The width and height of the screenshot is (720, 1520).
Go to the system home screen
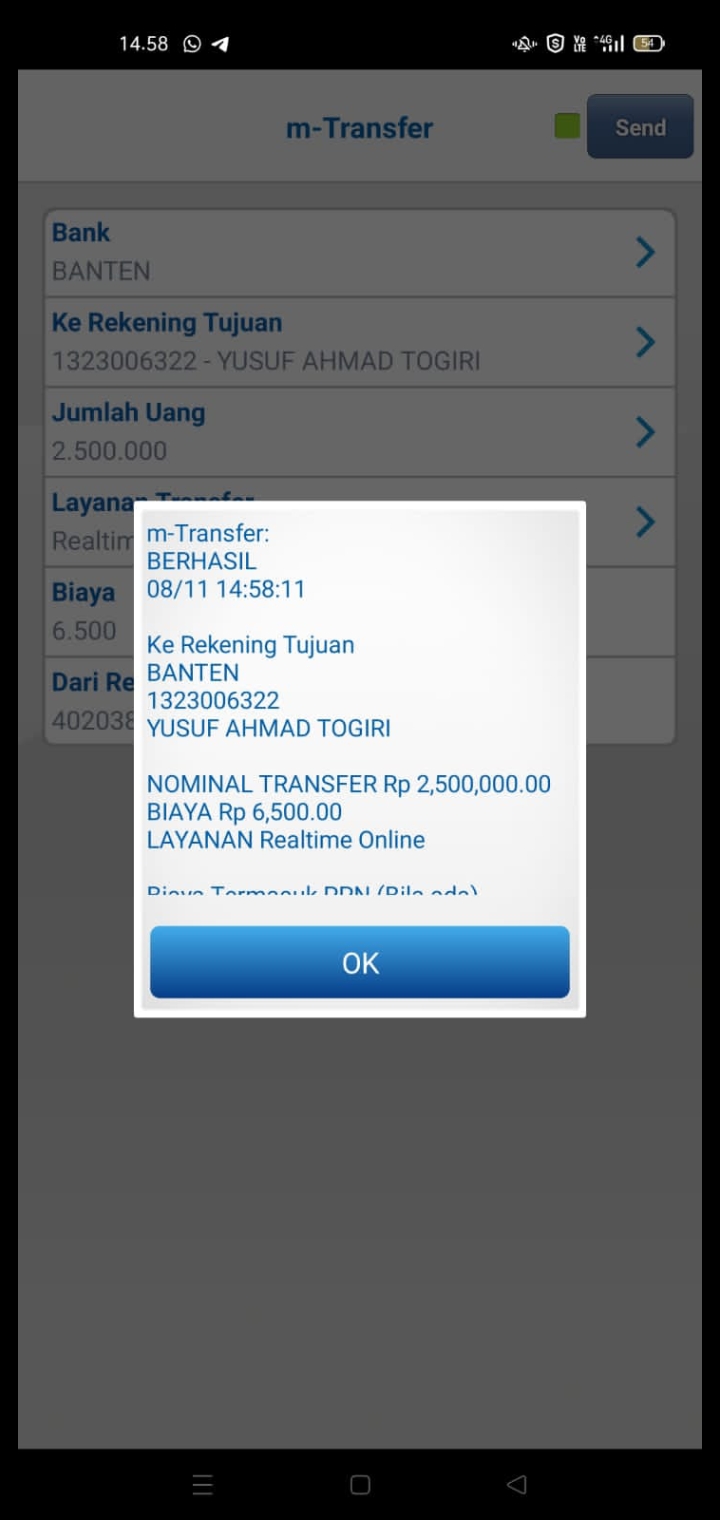360,1485
